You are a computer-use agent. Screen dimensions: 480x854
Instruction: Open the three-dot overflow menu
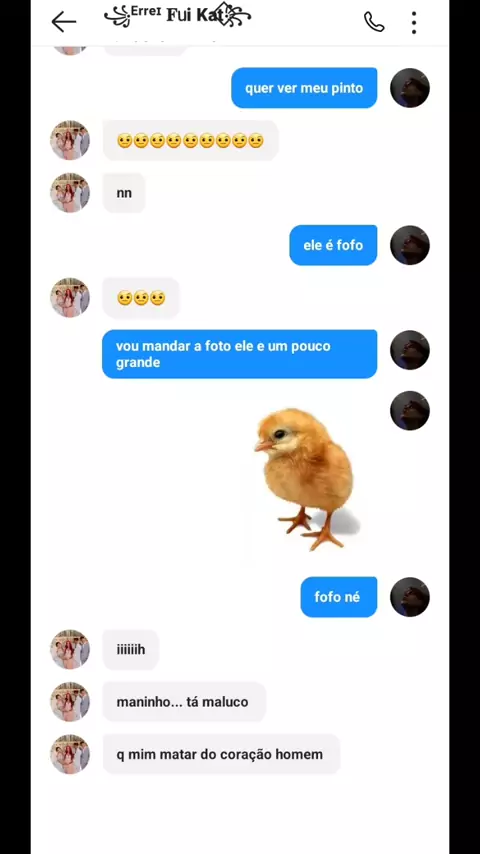coord(414,22)
